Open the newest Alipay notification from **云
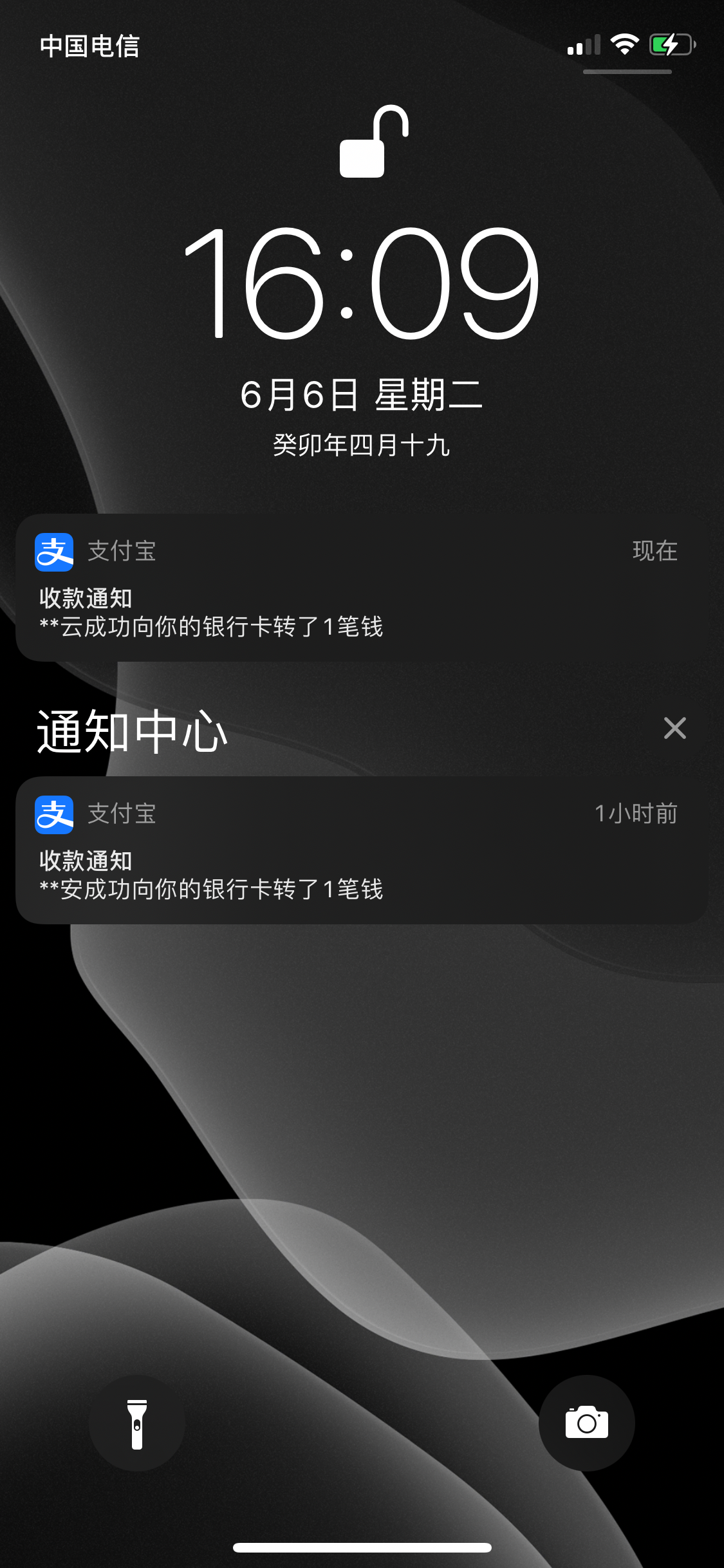The height and width of the screenshot is (1568, 724). tap(362, 588)
